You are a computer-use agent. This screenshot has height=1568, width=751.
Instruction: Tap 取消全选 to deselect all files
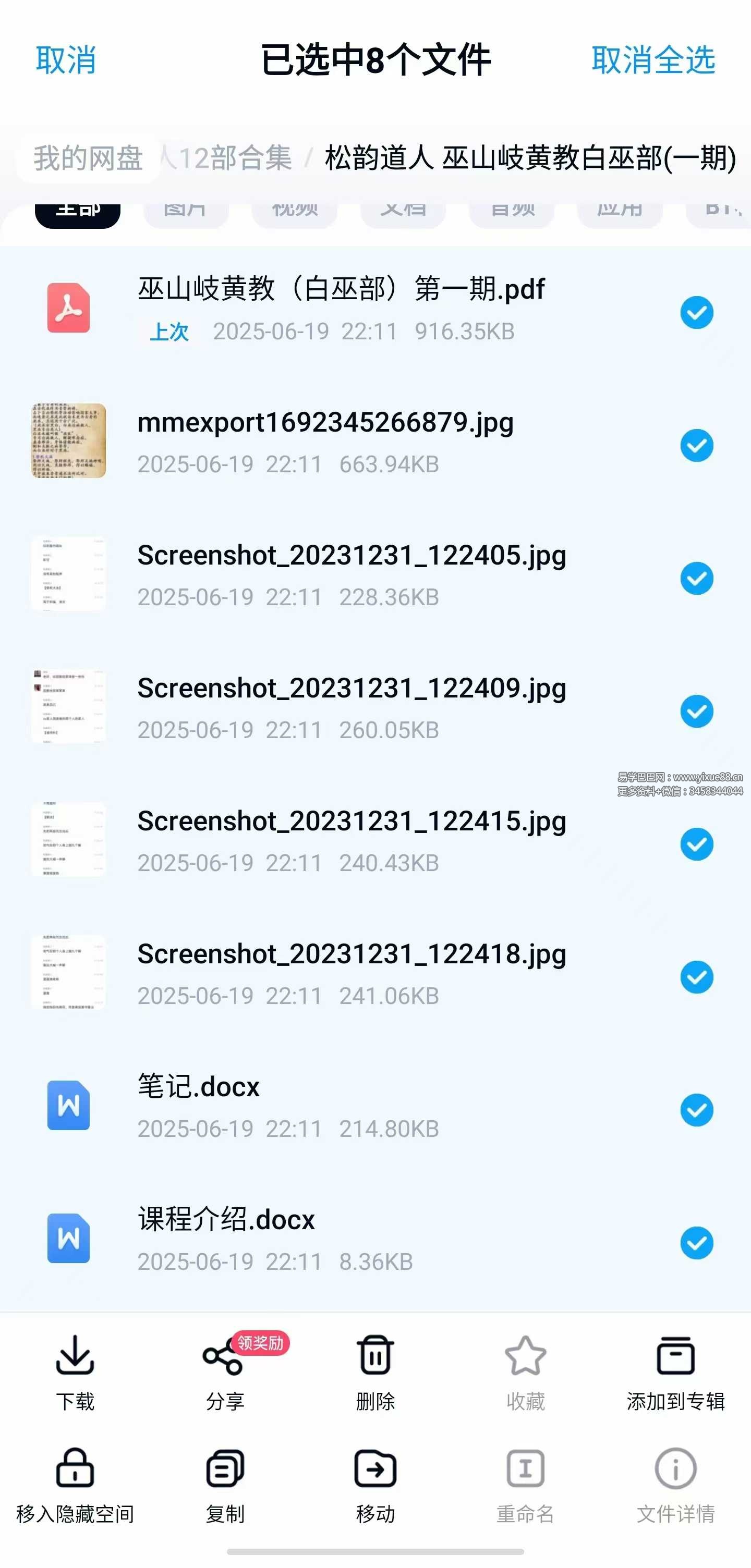[x=653, y=60]
